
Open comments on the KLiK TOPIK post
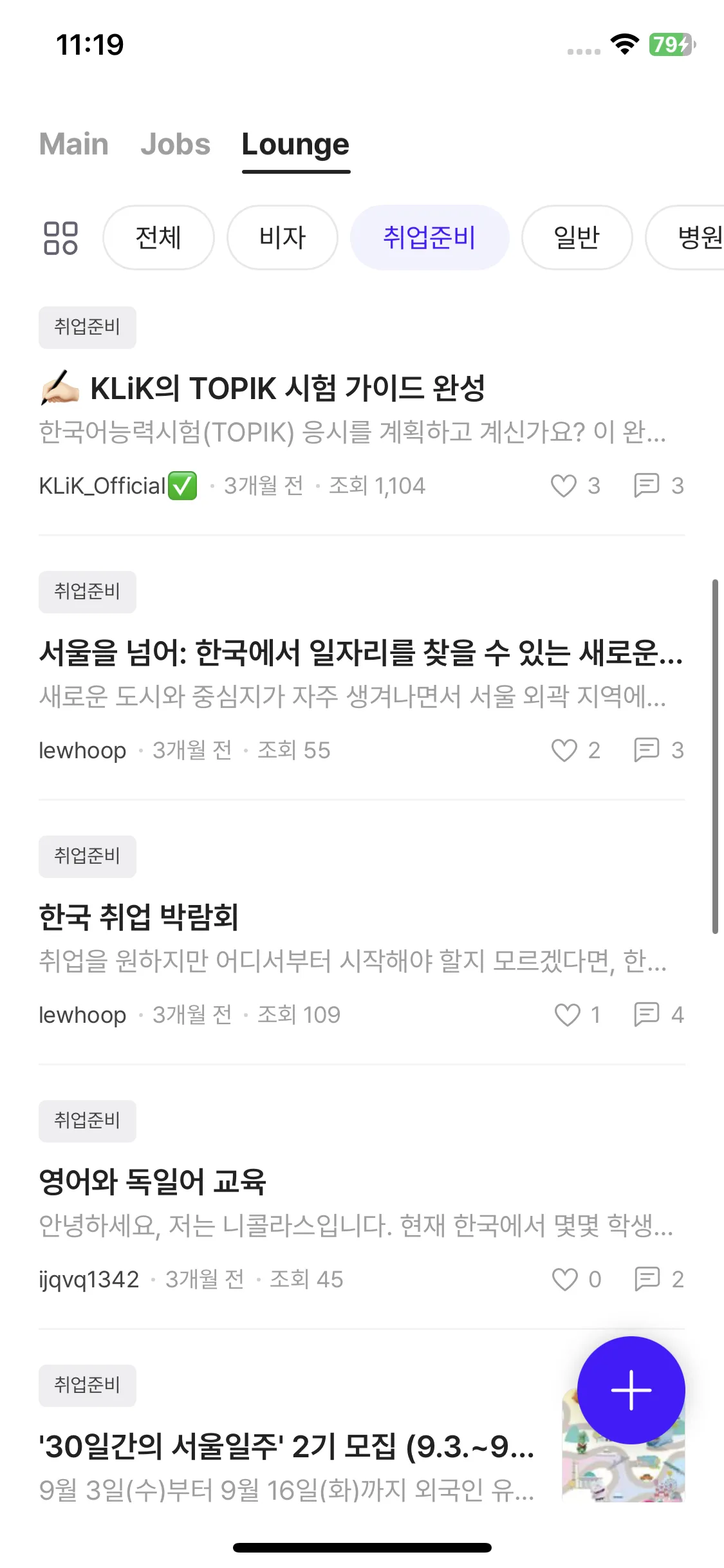(x=647, y=485)
